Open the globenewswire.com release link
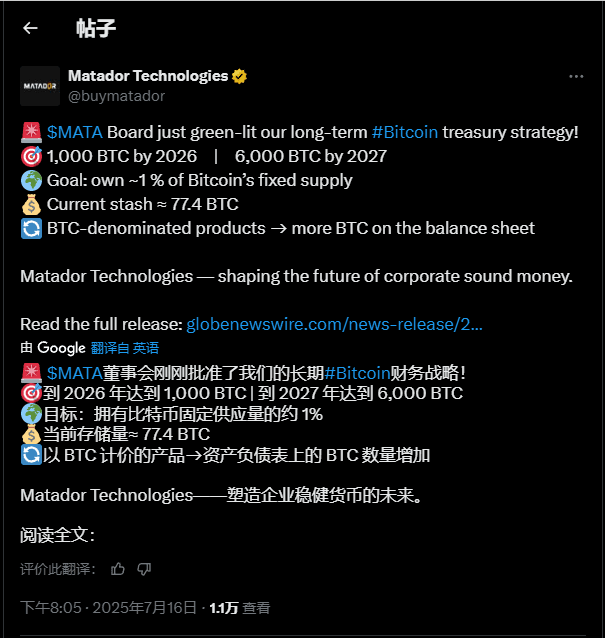 click(334, 324)
